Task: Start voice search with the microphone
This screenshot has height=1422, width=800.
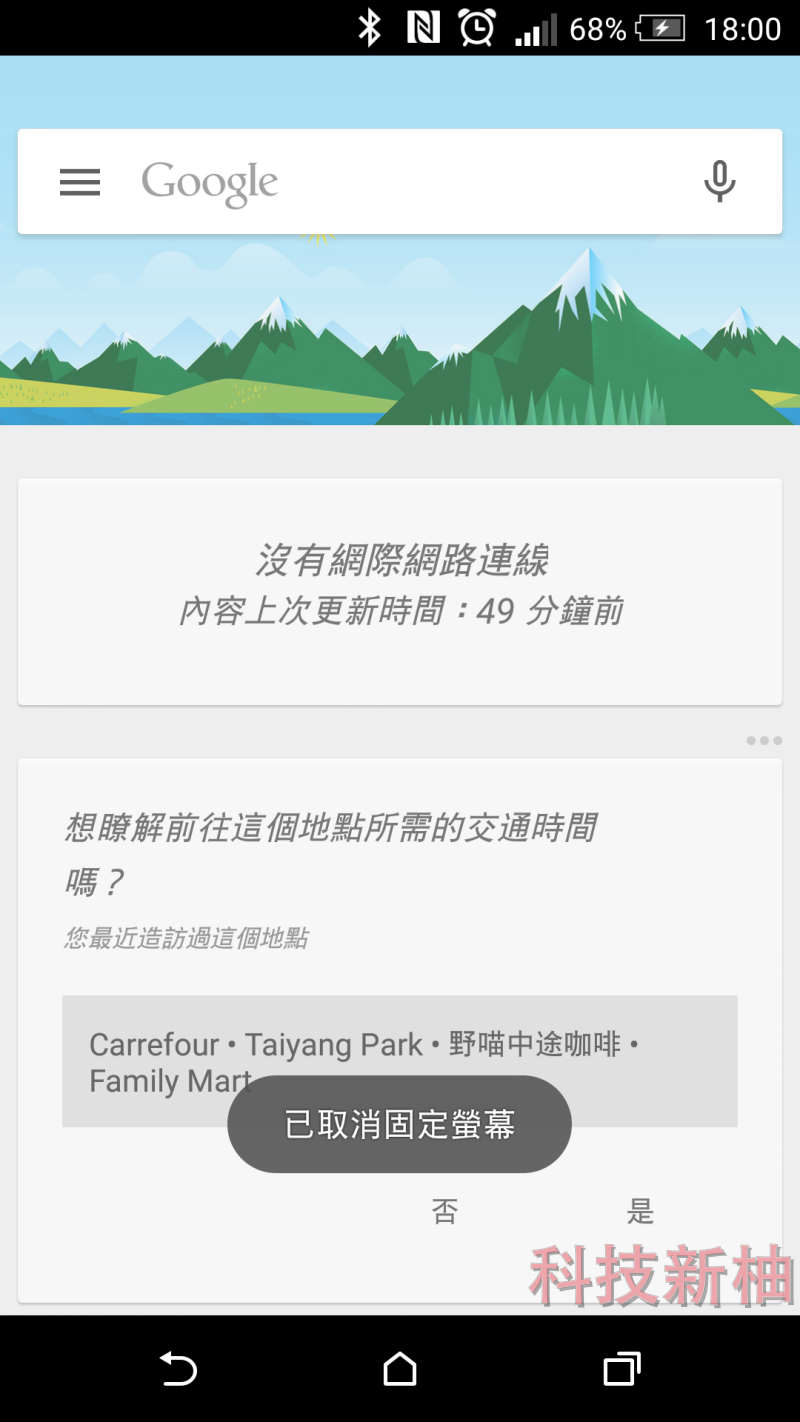Action: [x=719, y=182]
